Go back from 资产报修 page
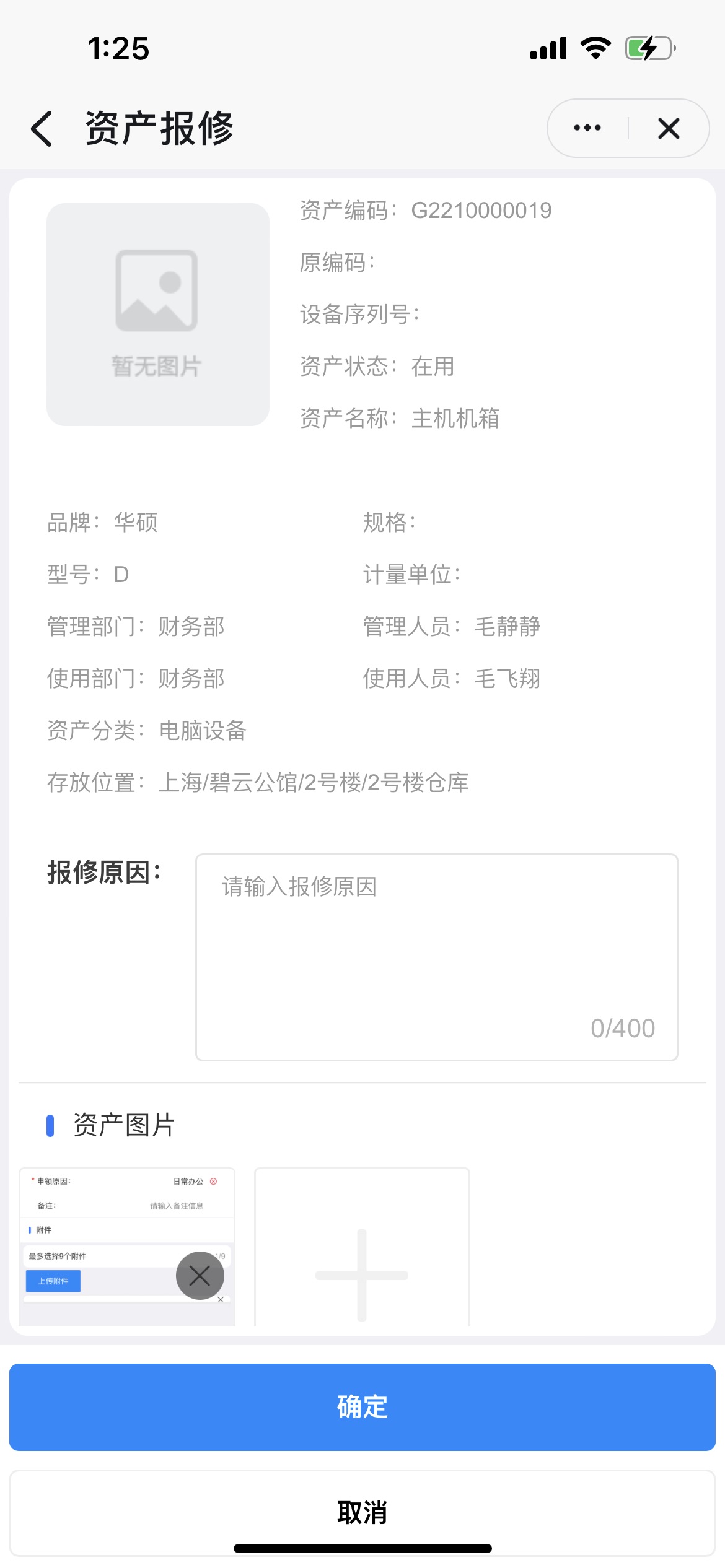 click(42, 129)
